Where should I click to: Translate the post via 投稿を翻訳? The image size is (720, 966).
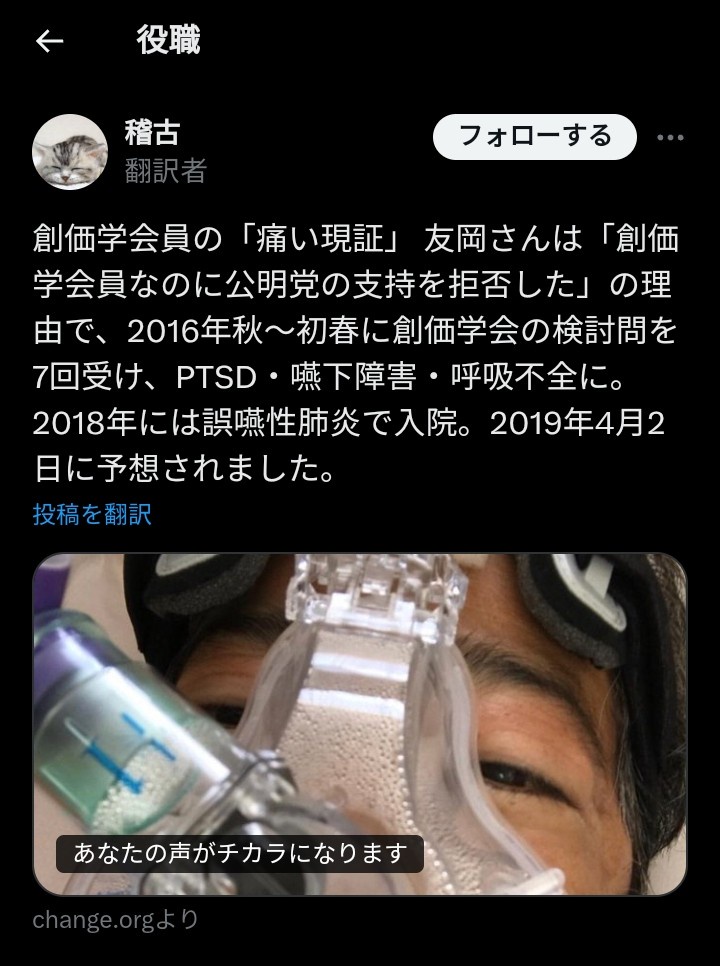[92, 515]
